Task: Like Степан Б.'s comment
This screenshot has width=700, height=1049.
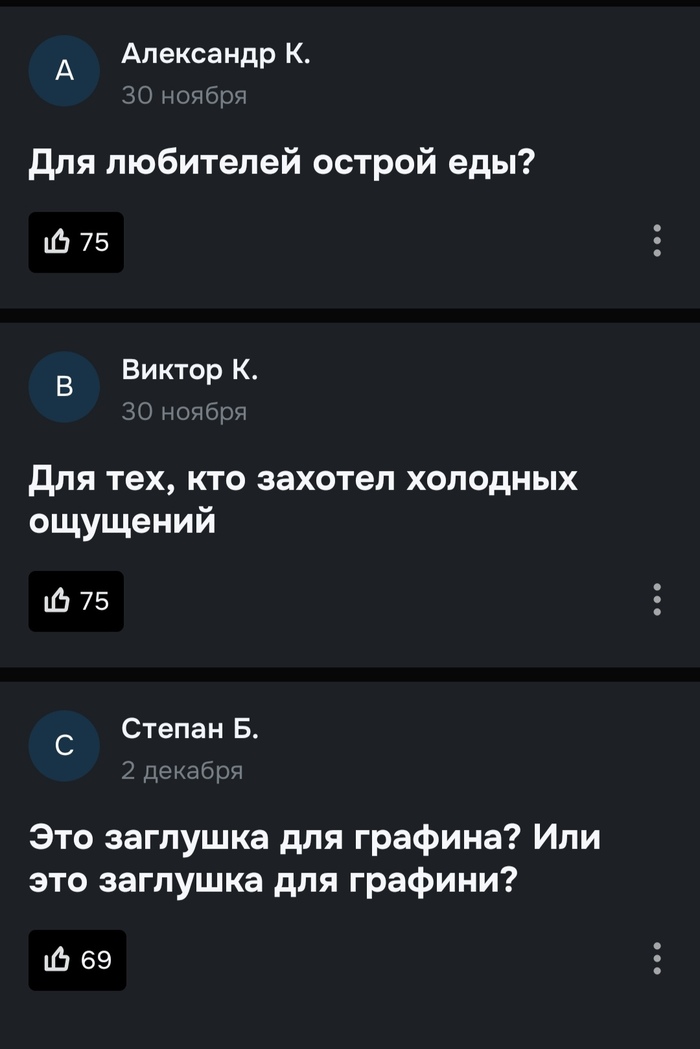Action: 77,960
